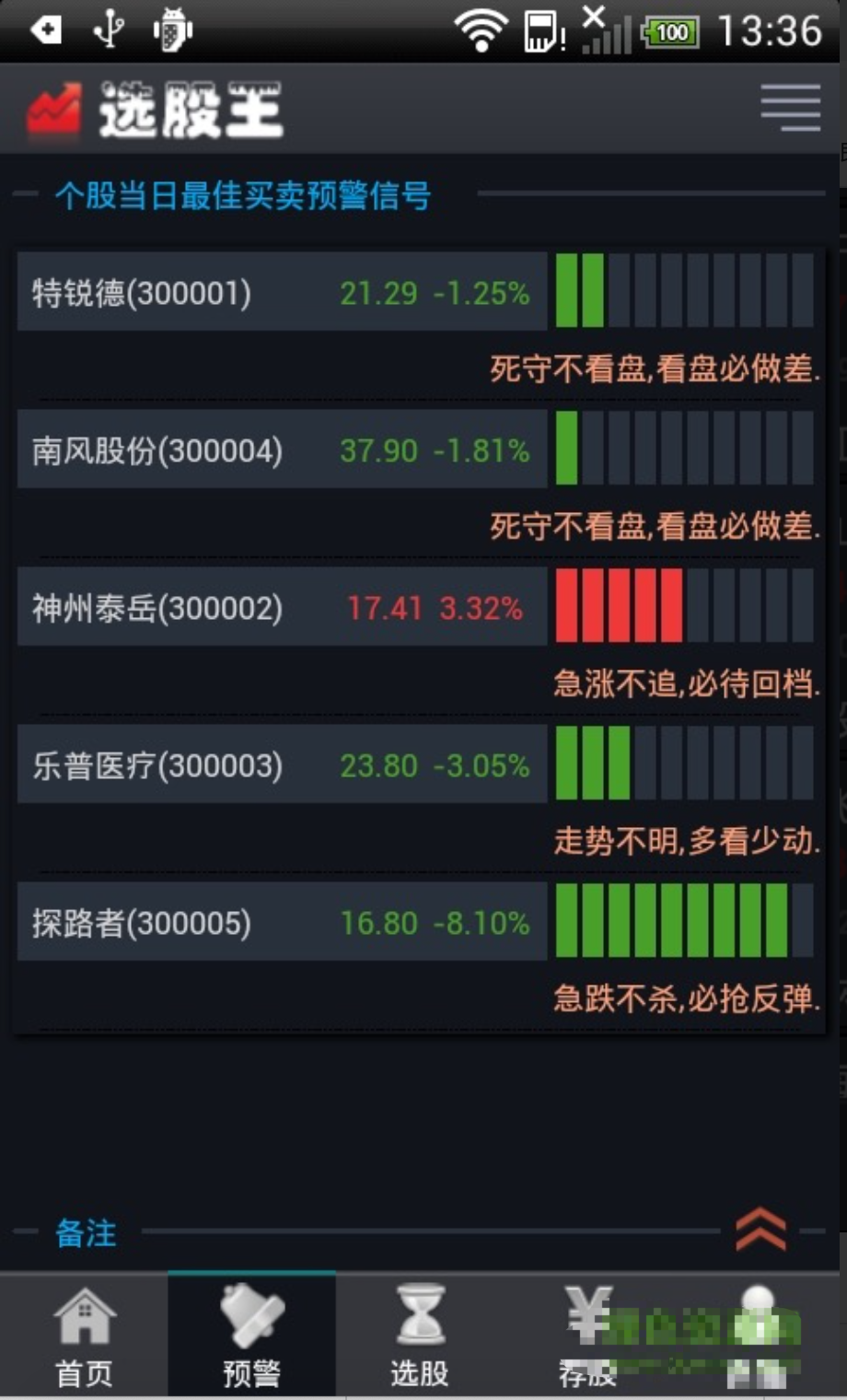
Task: Tap the 探路者(300005) row
Action: click(x=282, y=923)
